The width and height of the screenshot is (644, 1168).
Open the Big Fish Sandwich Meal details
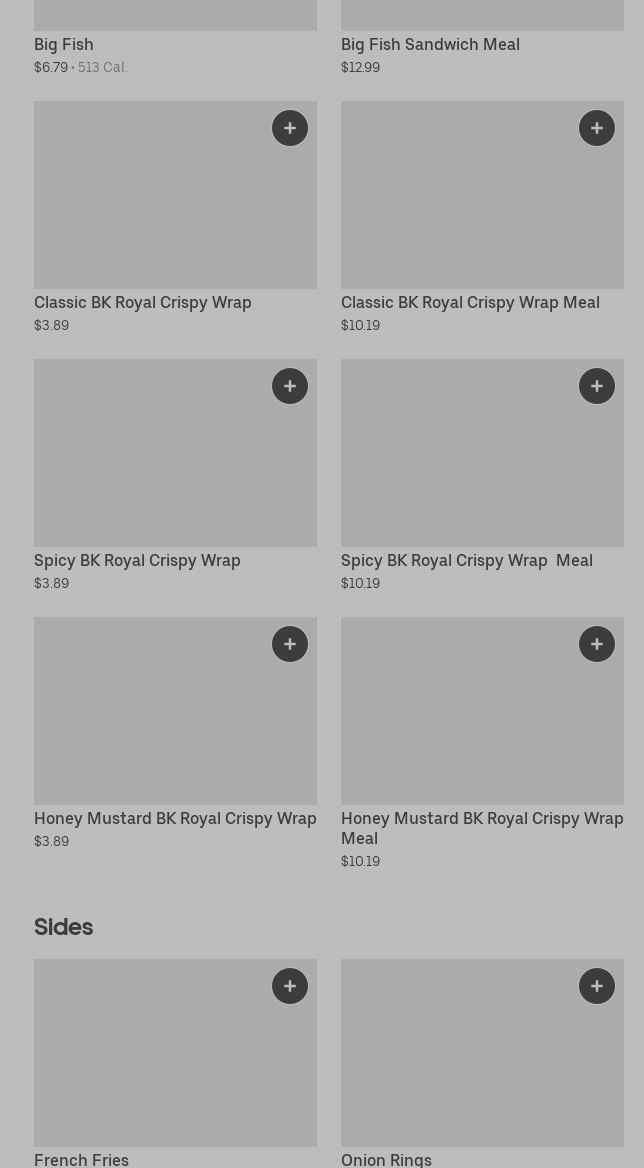[x=482, y=37]
